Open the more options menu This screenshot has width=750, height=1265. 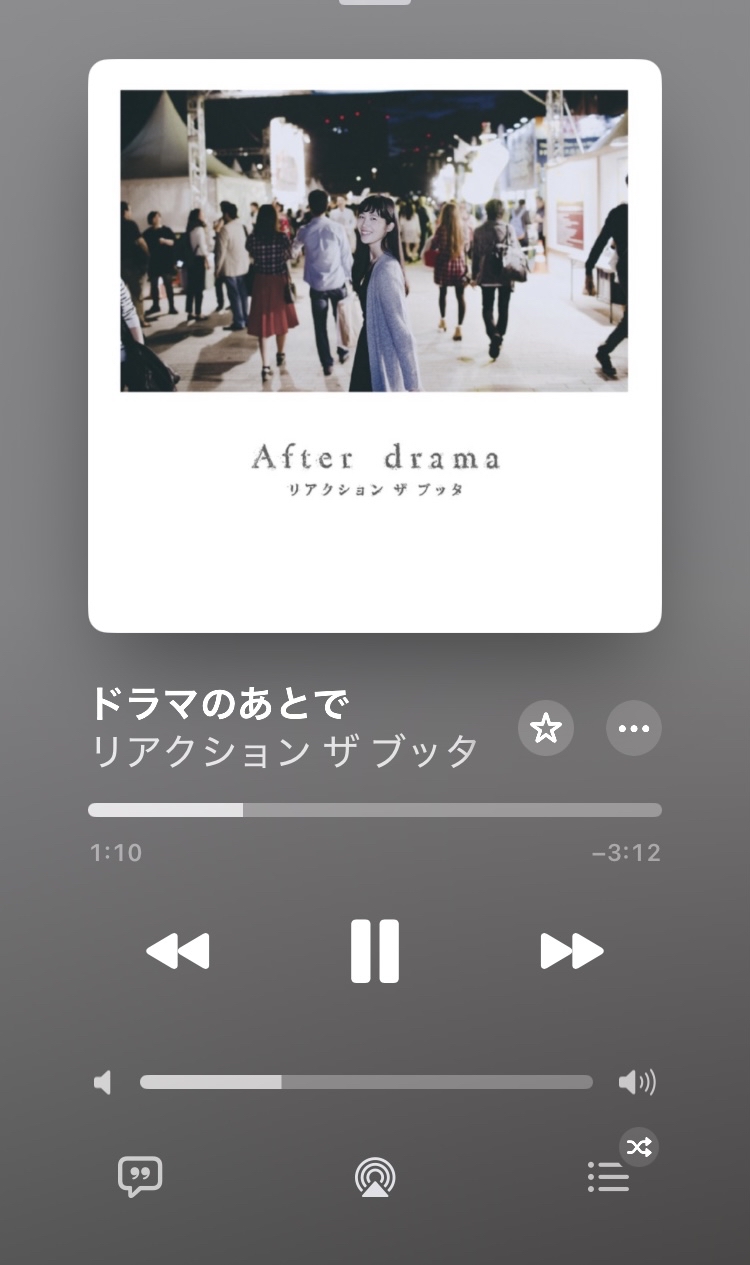tap(634, 728)
